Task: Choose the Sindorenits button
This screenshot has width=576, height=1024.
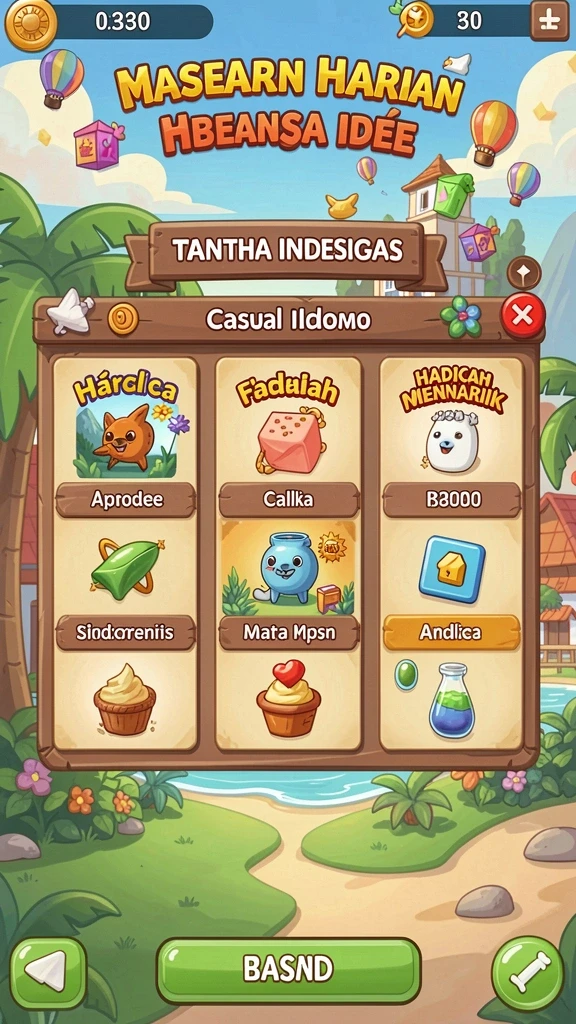Action: click(125, 632)
